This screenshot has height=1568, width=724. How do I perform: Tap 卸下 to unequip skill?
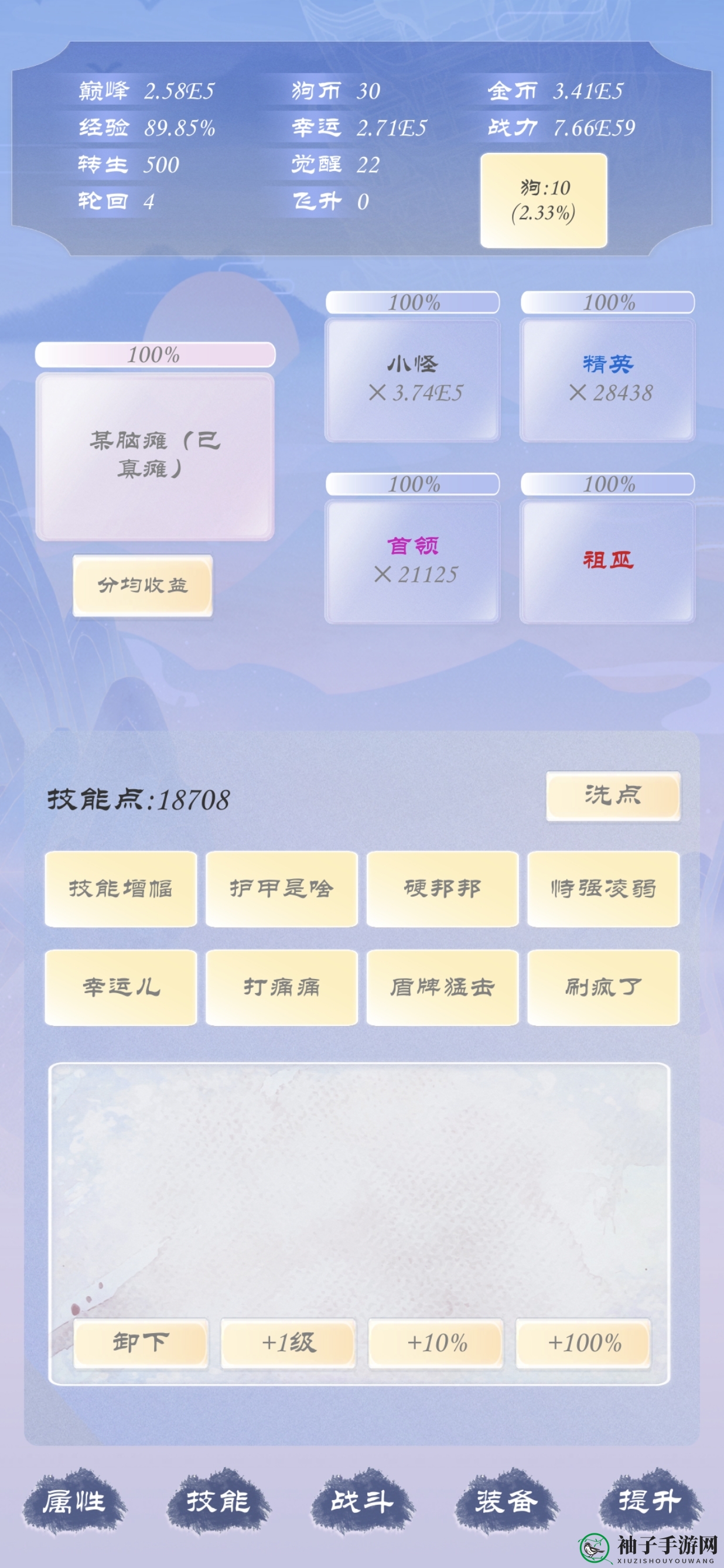pos(141,1342)
